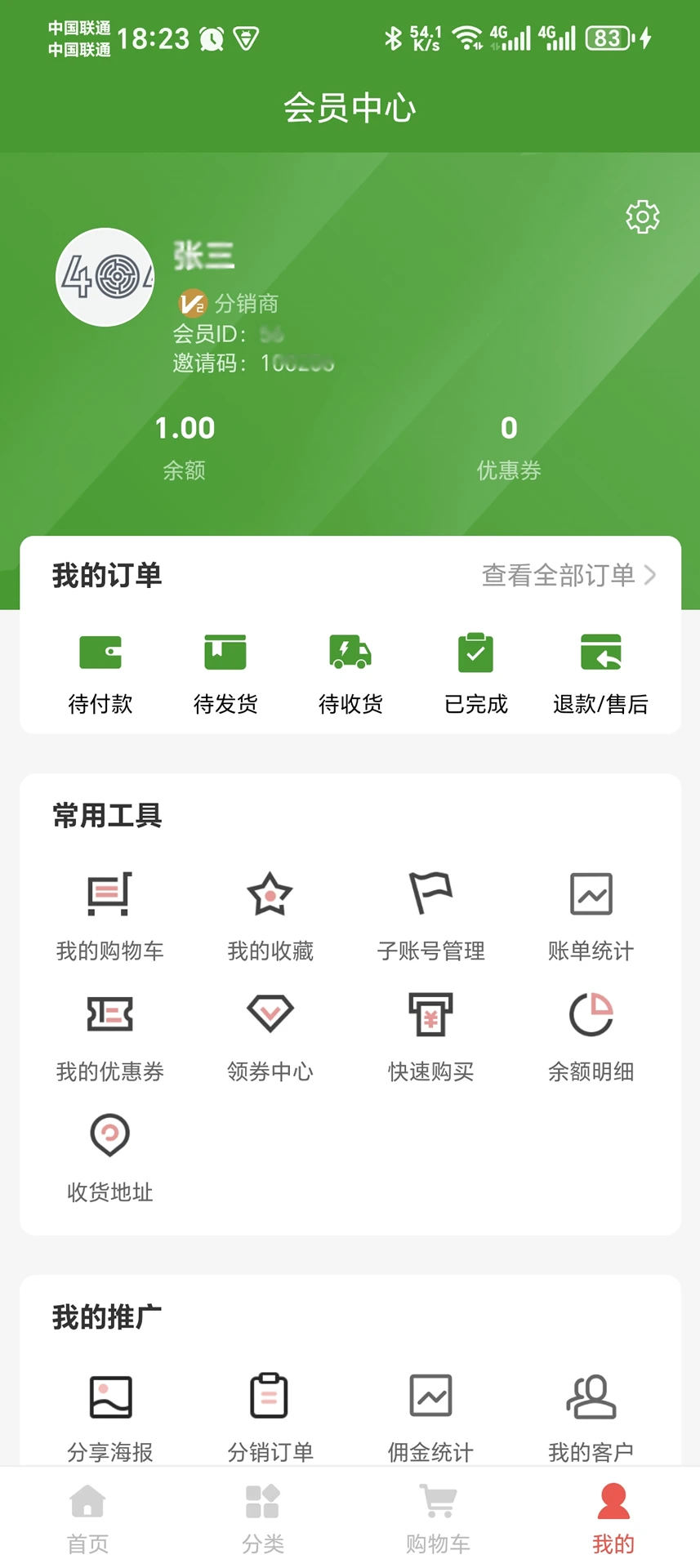This screenshot has height=1568, width=700.
Task: Tap the 张三 profile avatar
Action: point(105,276)
